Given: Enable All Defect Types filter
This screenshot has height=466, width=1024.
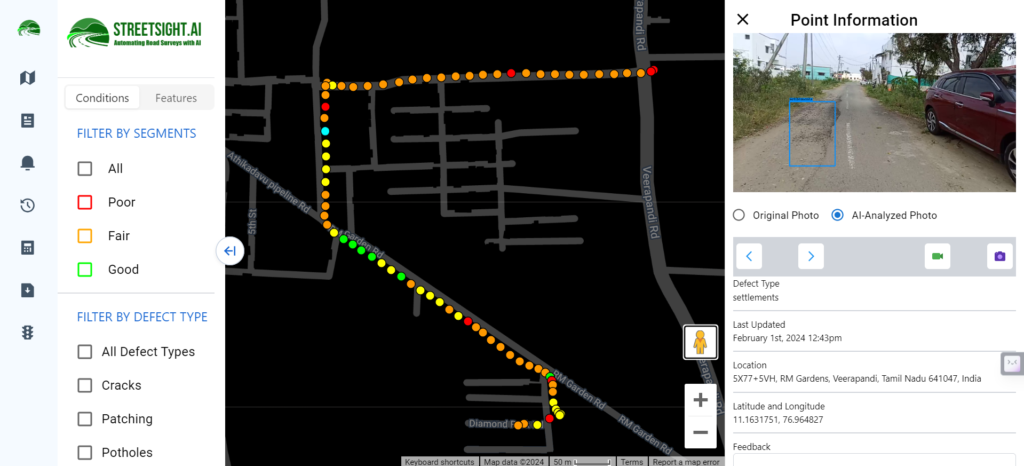Looking at the screenshot, I should (85, 352).
